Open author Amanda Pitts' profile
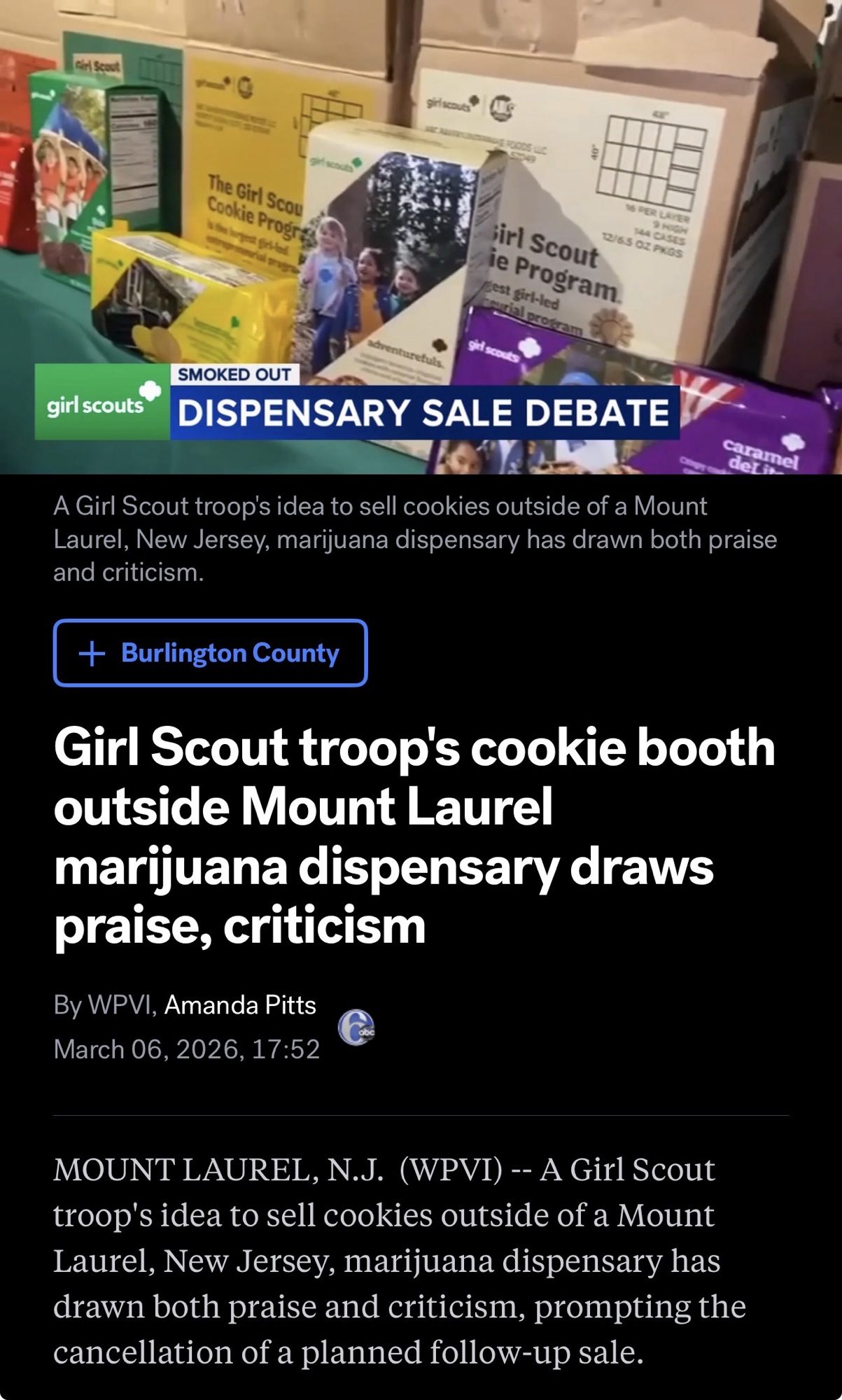 pyautogui.click(x=240, y=1005)
